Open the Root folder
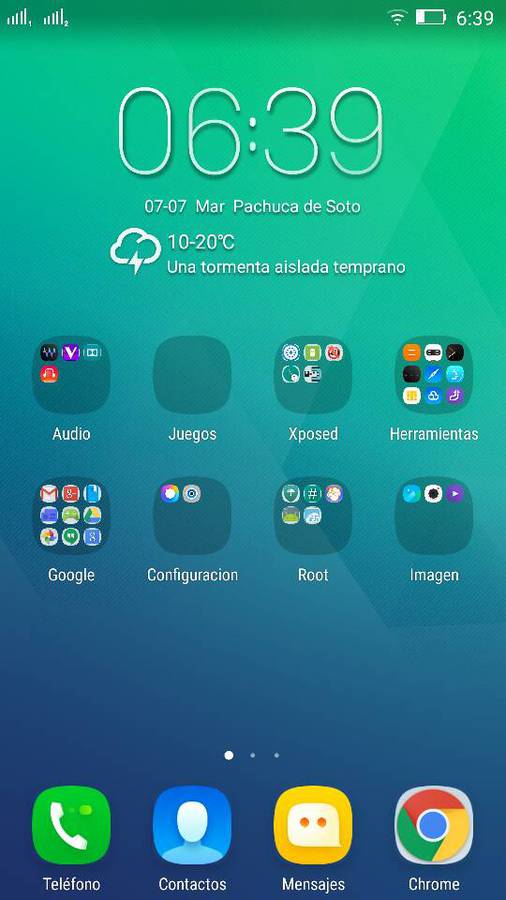The height and width of the screenshot is (900, 506). pyautogui.click(x=313, y=516)
